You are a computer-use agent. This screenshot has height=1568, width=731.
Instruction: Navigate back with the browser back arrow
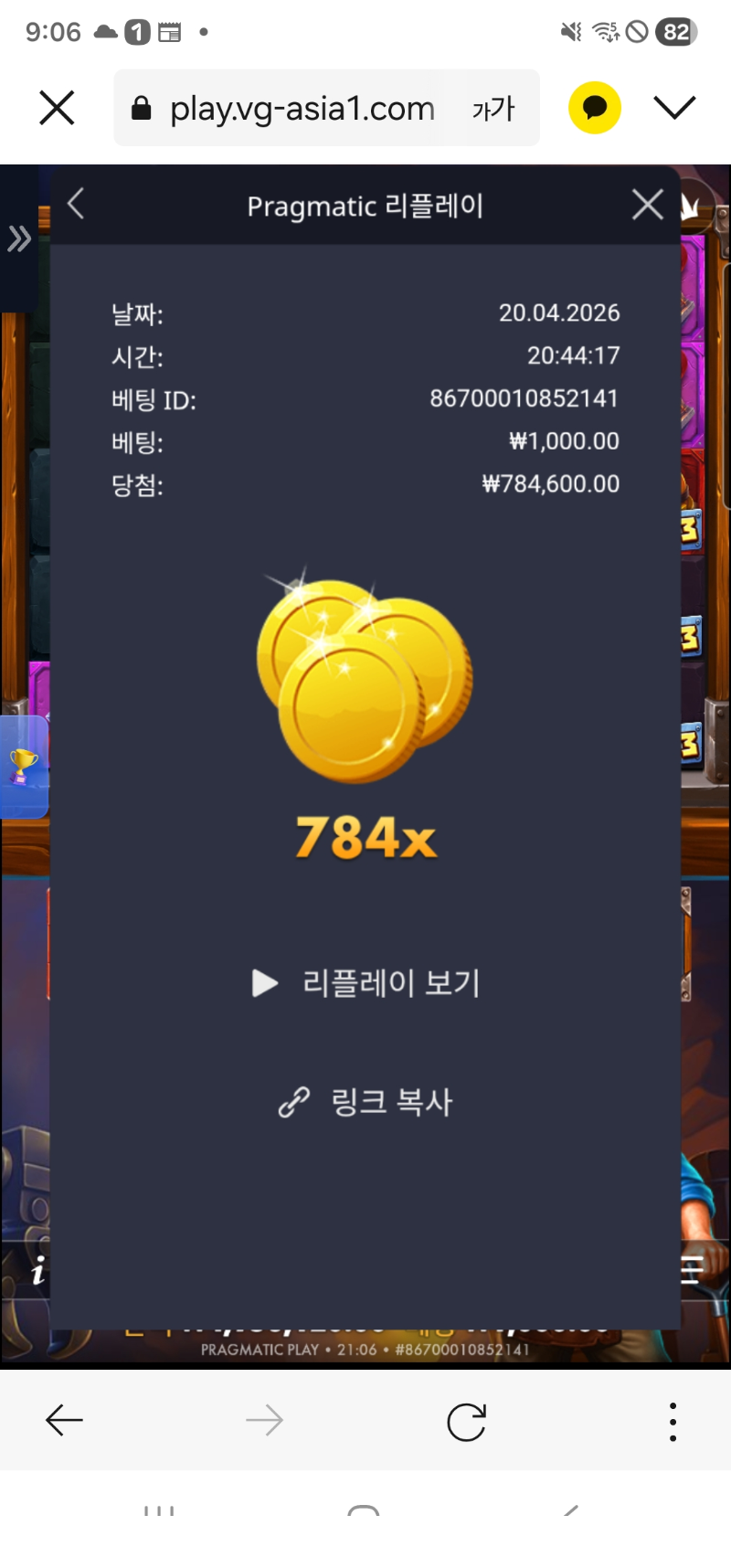64,1421
